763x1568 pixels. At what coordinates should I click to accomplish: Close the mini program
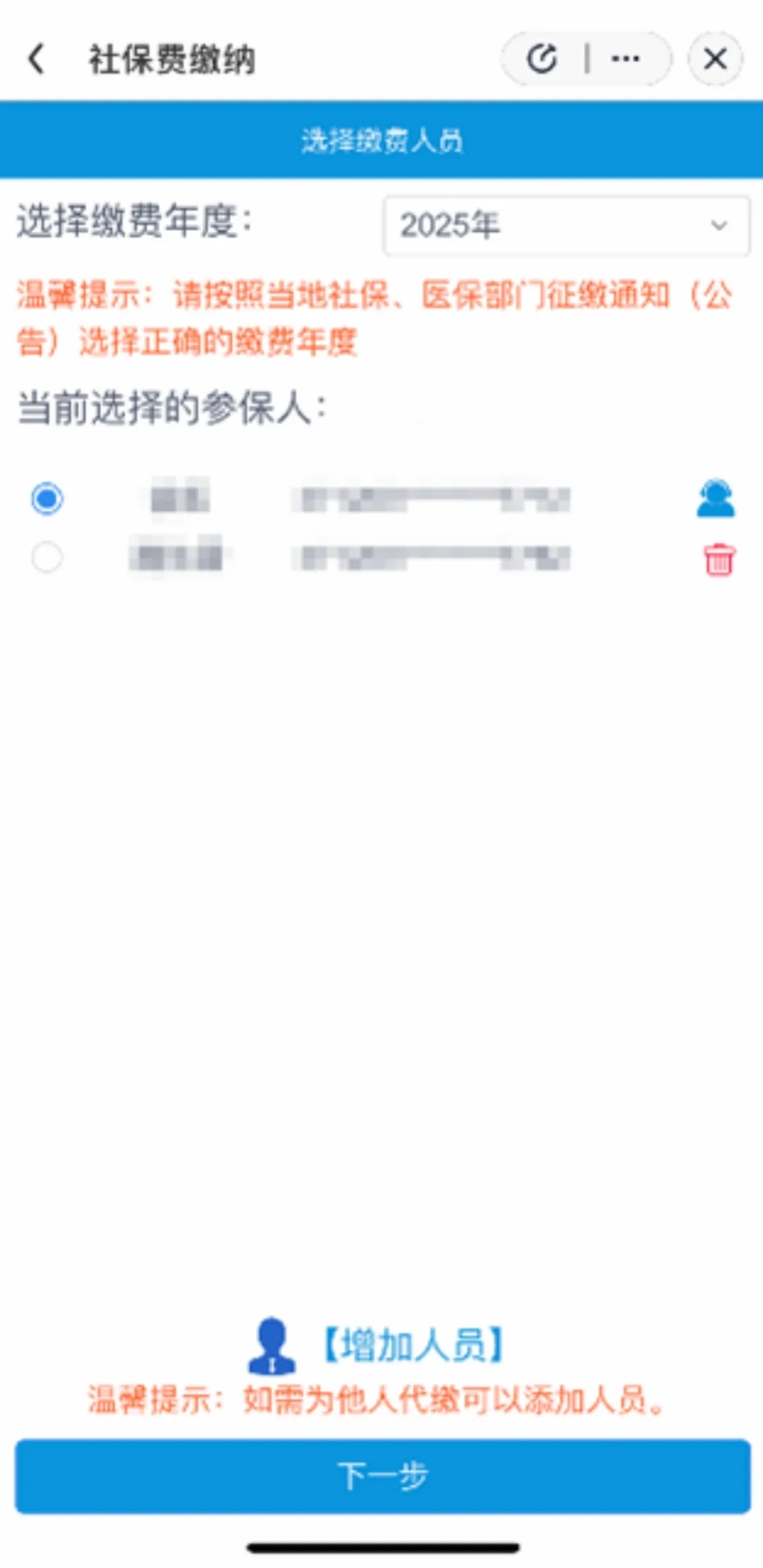click(x=715, y=59)
